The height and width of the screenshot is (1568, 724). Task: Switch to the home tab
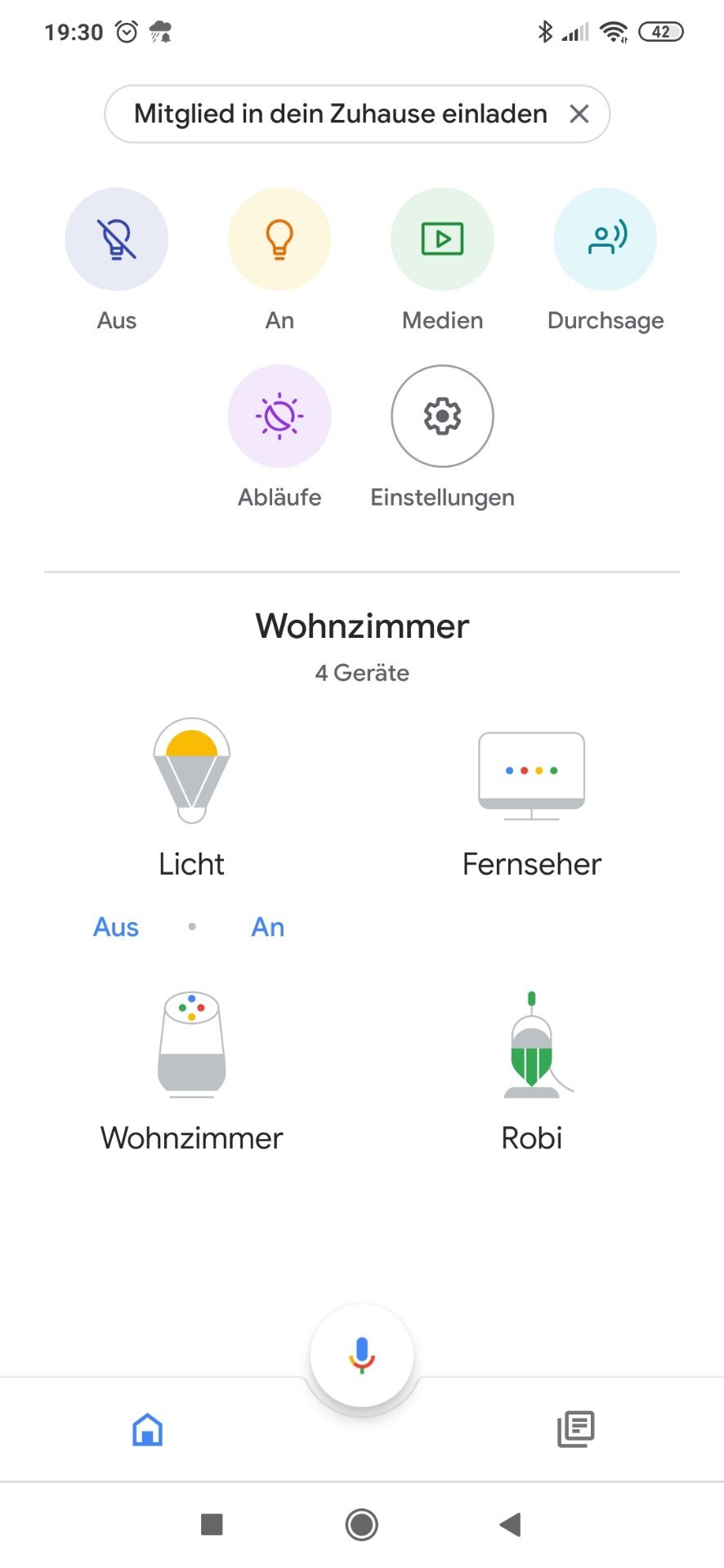[x=148, y=1429]
